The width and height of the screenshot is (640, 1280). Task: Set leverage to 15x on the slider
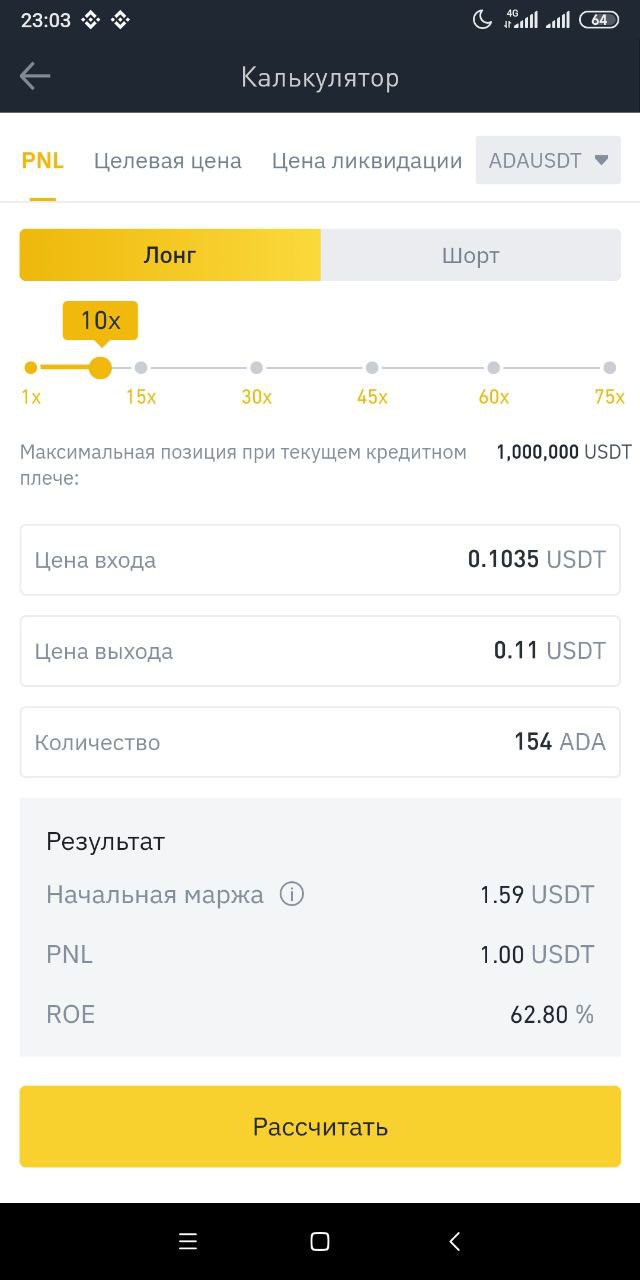(x=141, y=368)
